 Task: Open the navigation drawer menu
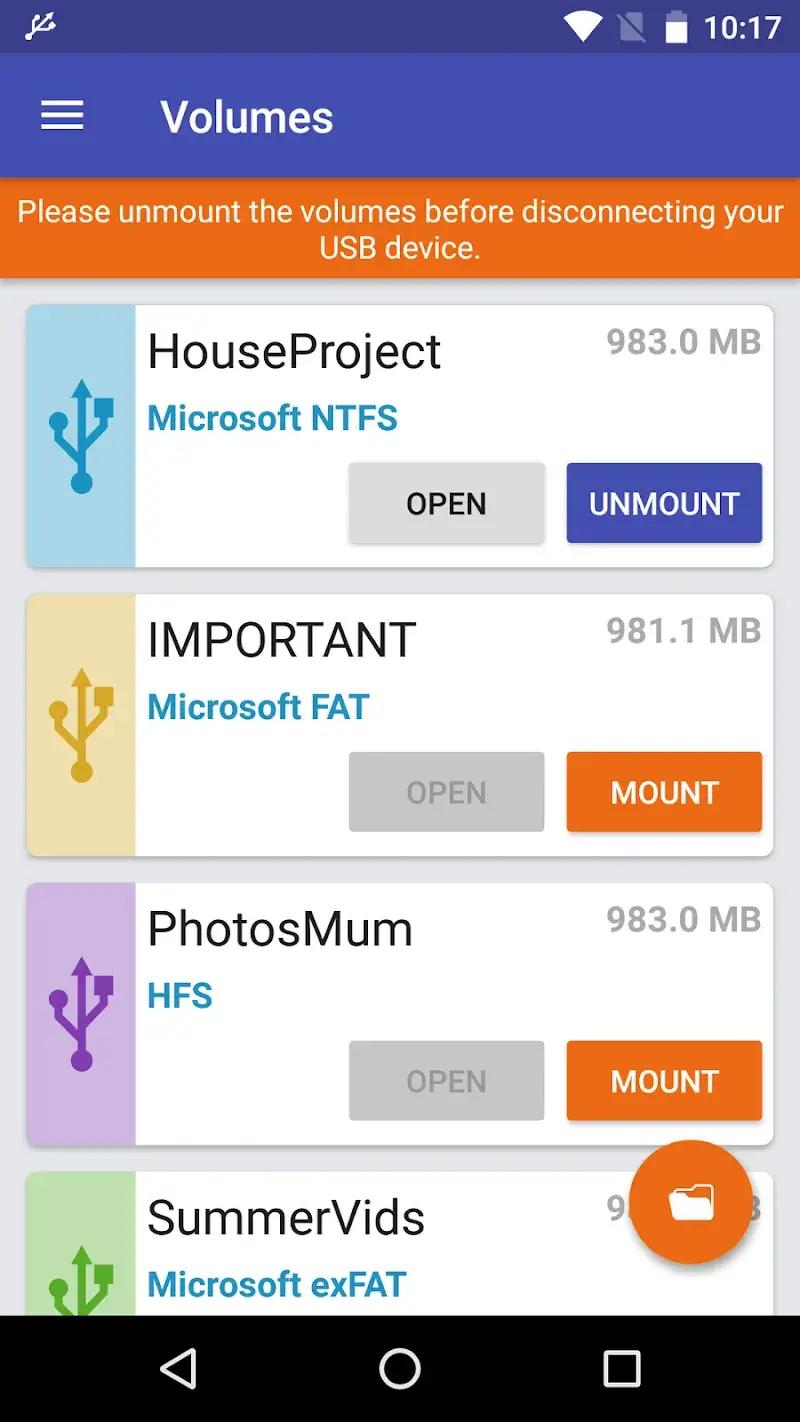click(x=62, y=115)
